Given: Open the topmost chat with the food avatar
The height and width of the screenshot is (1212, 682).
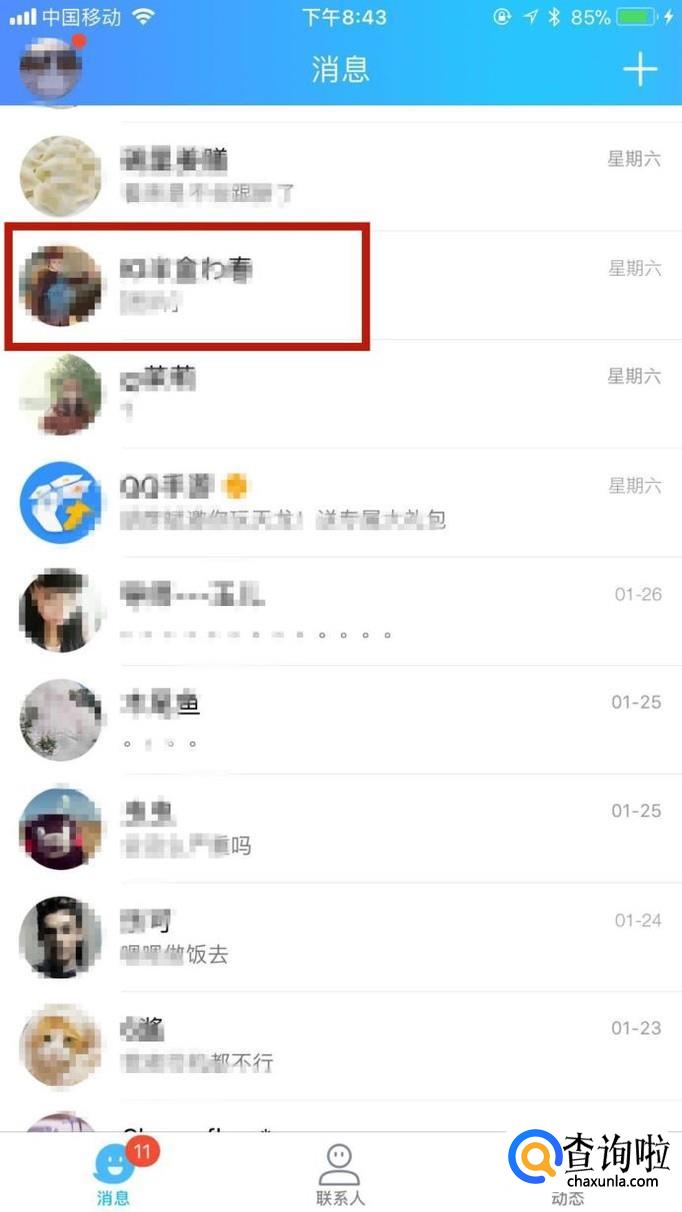Looking at the screenshot, I should pos(340,175).
